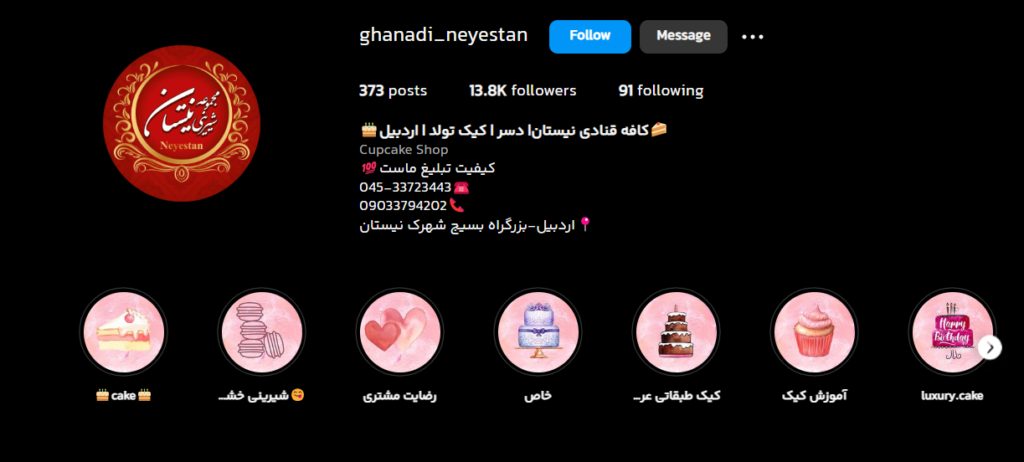
Task: Open the Neyestan profile picture
Action: tap(182, 123)
